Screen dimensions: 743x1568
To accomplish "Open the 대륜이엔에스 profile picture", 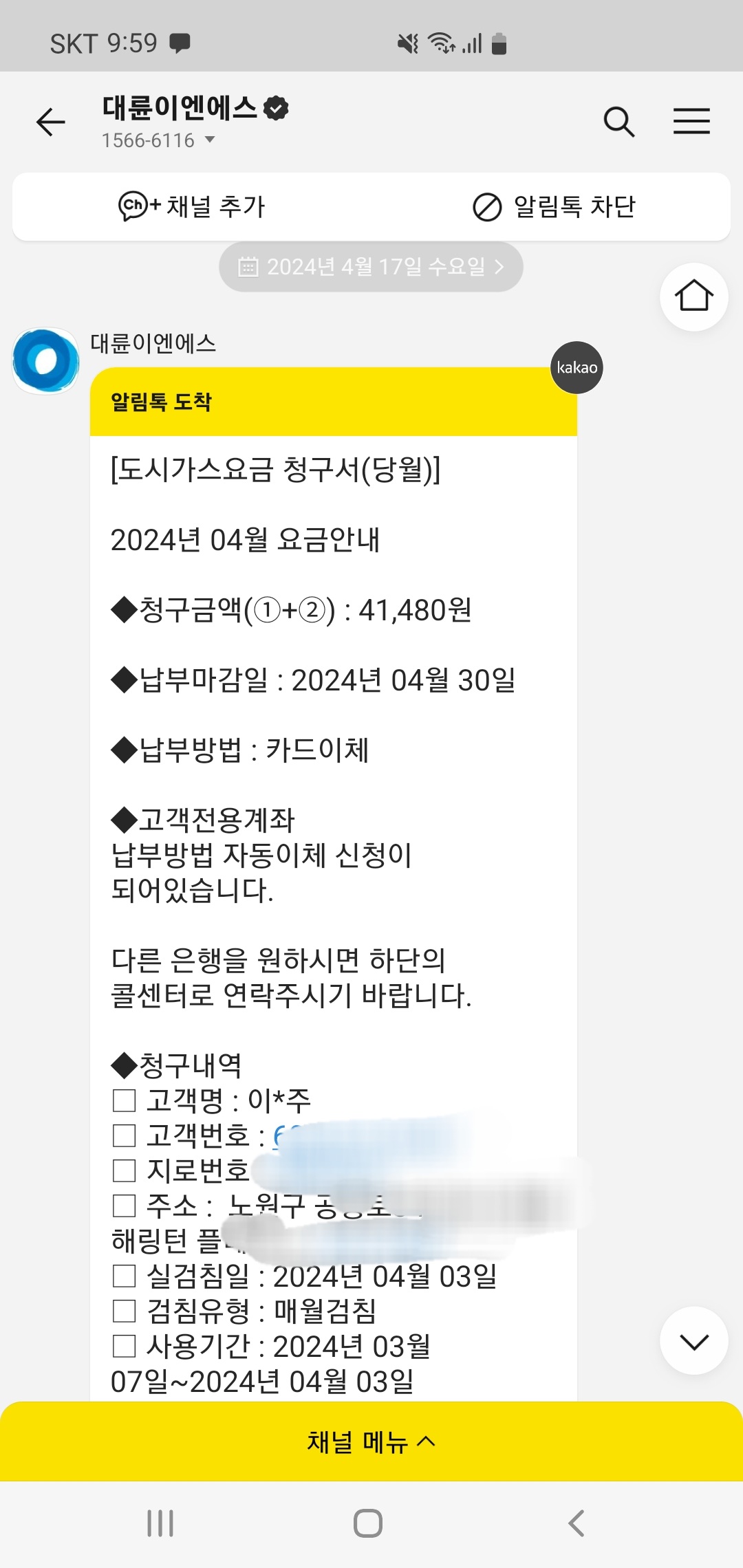I will [x=46, y=360].
